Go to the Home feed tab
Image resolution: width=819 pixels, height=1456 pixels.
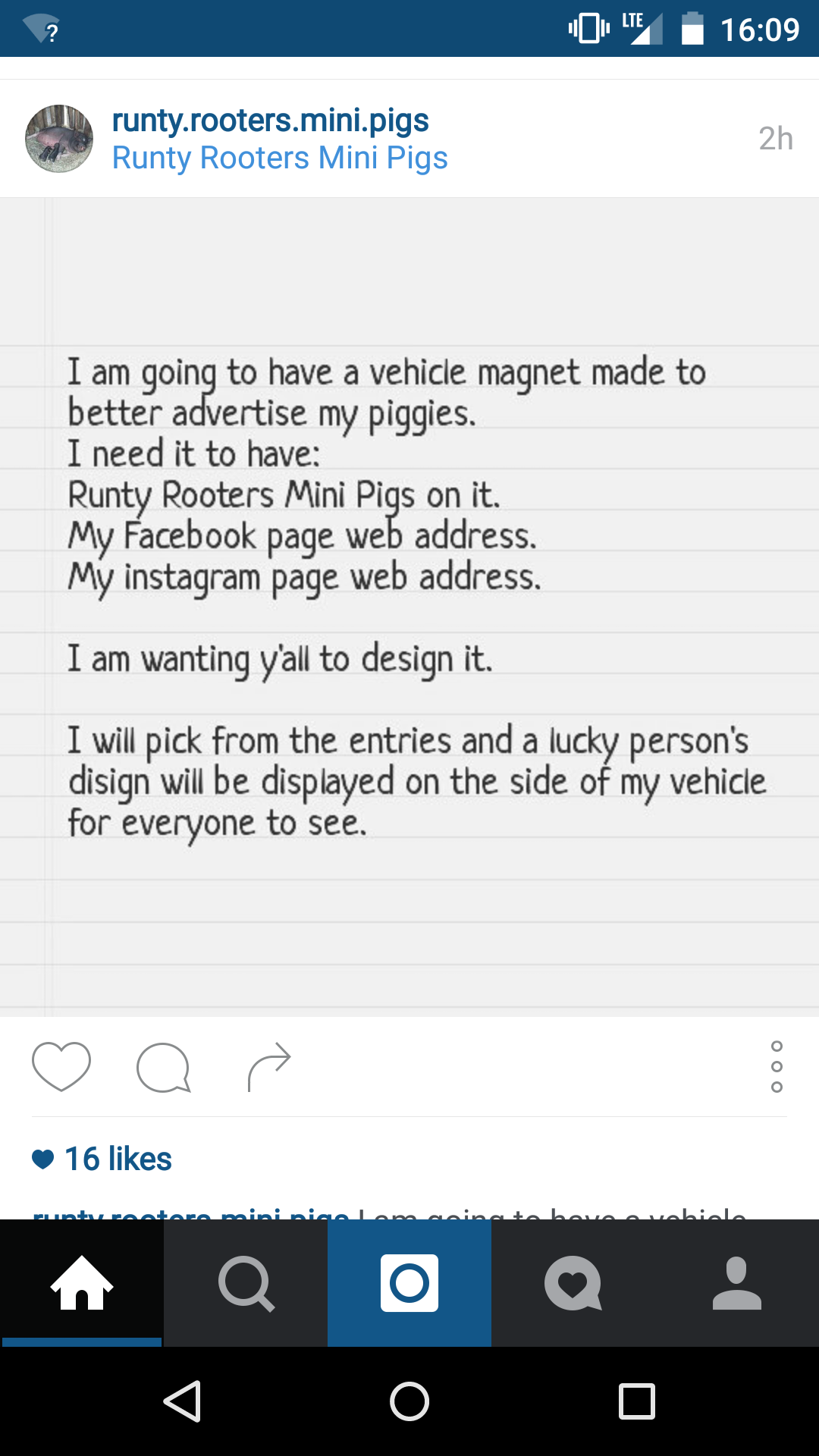pyautogui.click(x=82, y=1283)
